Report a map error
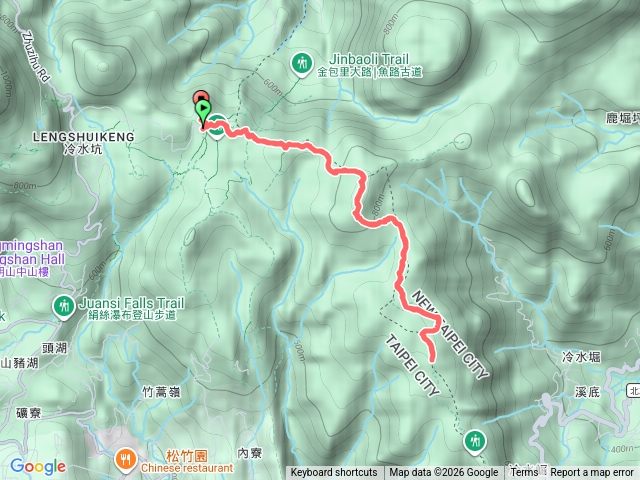Viewport: 640px width, 480px height. pyautogui.click(x=592, y=473)
